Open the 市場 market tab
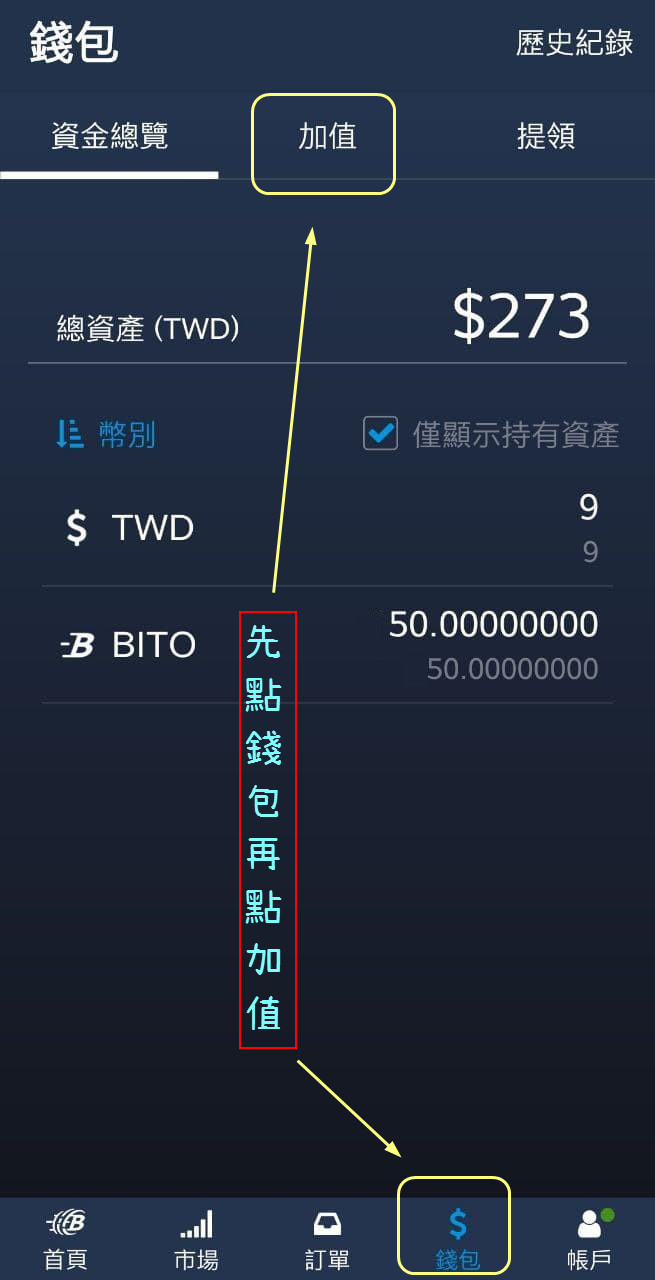 [x=196, y=1239]
